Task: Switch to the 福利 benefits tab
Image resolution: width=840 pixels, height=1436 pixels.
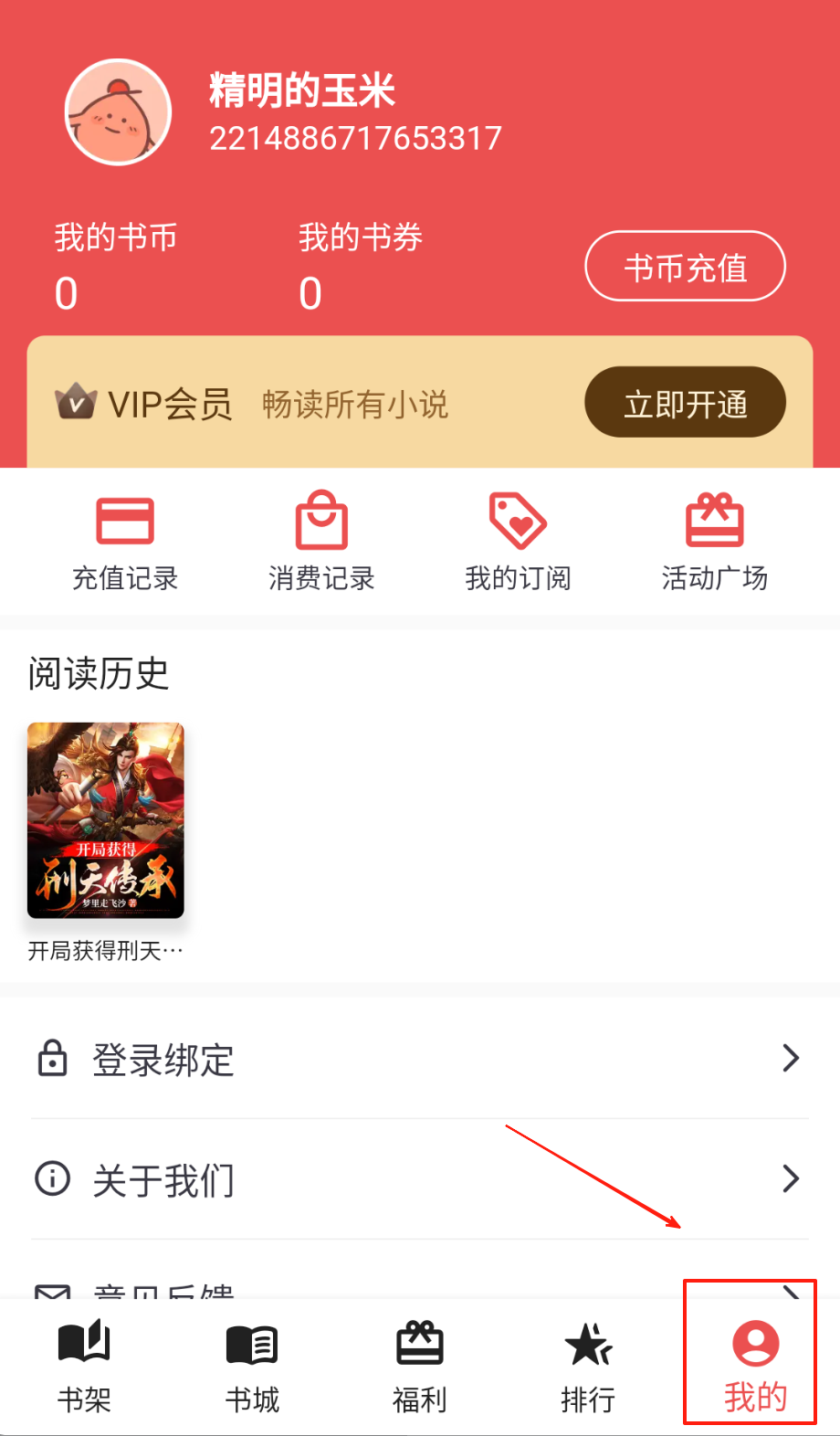Action: click(420, 1366)
